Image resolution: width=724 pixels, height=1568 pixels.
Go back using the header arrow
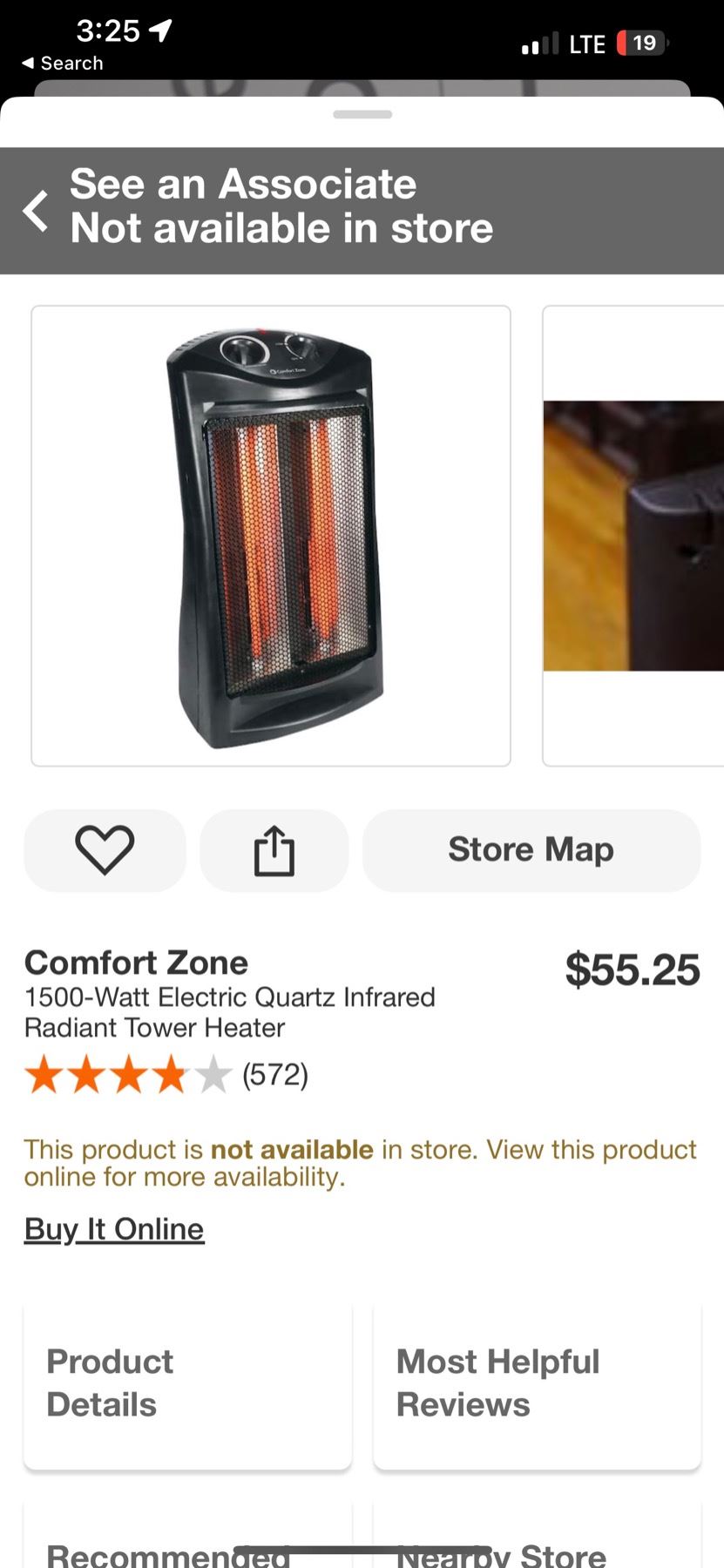pyautogui.click(x=35, y=211)
